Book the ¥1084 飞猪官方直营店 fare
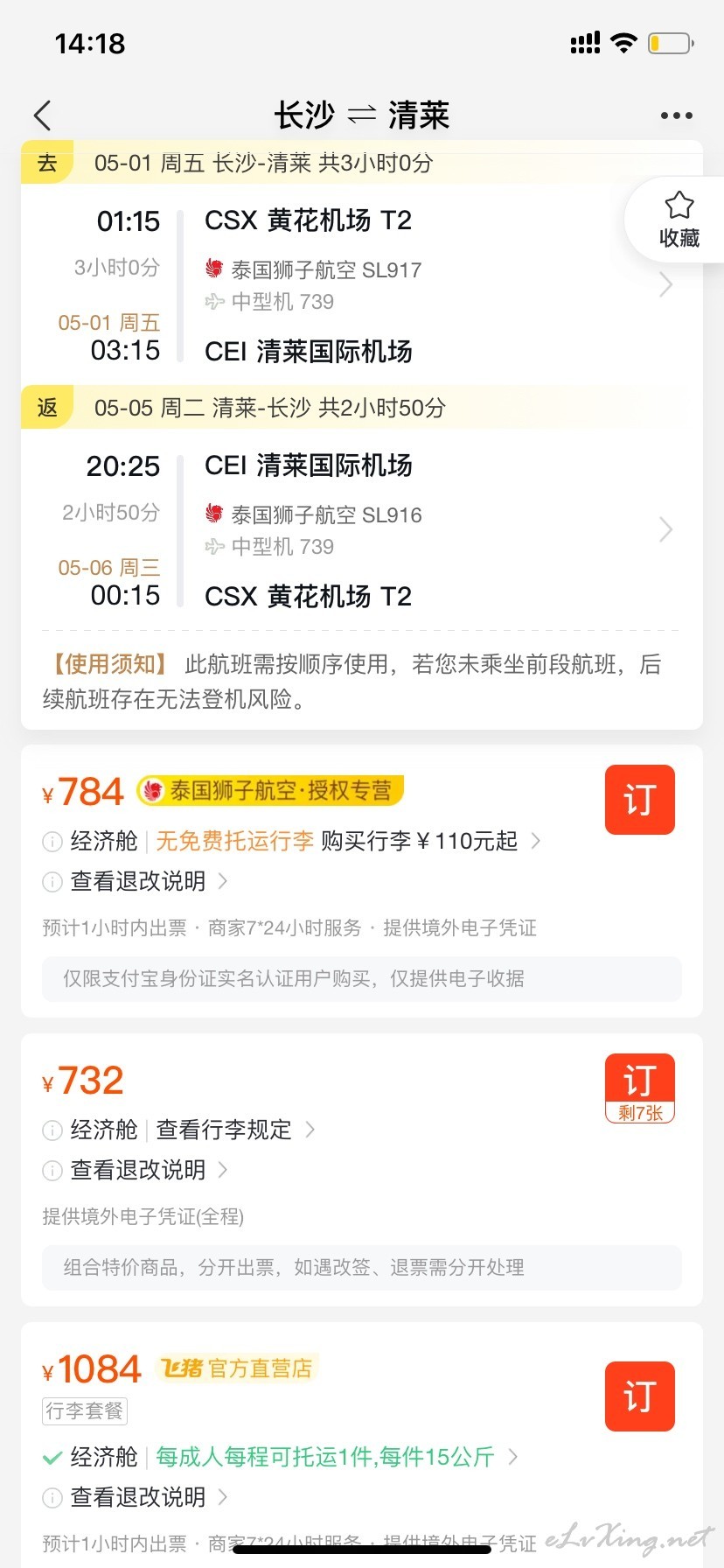The image size is (724, 1568). (x=639, y=1396)
